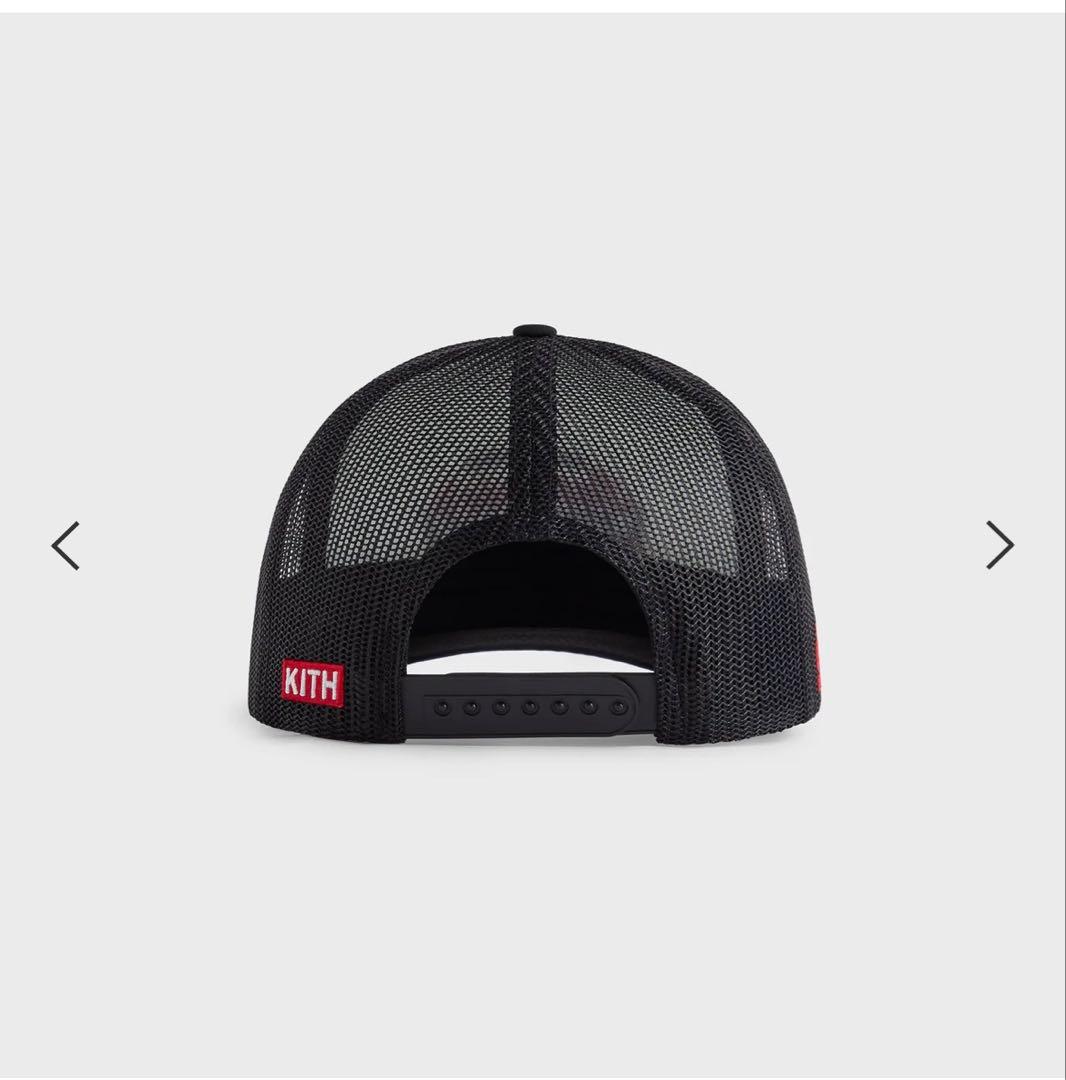Screen dimensions: 1066x1080
Task: Click the mesh back panel of the cap
Action: click(x=533, y=450)
